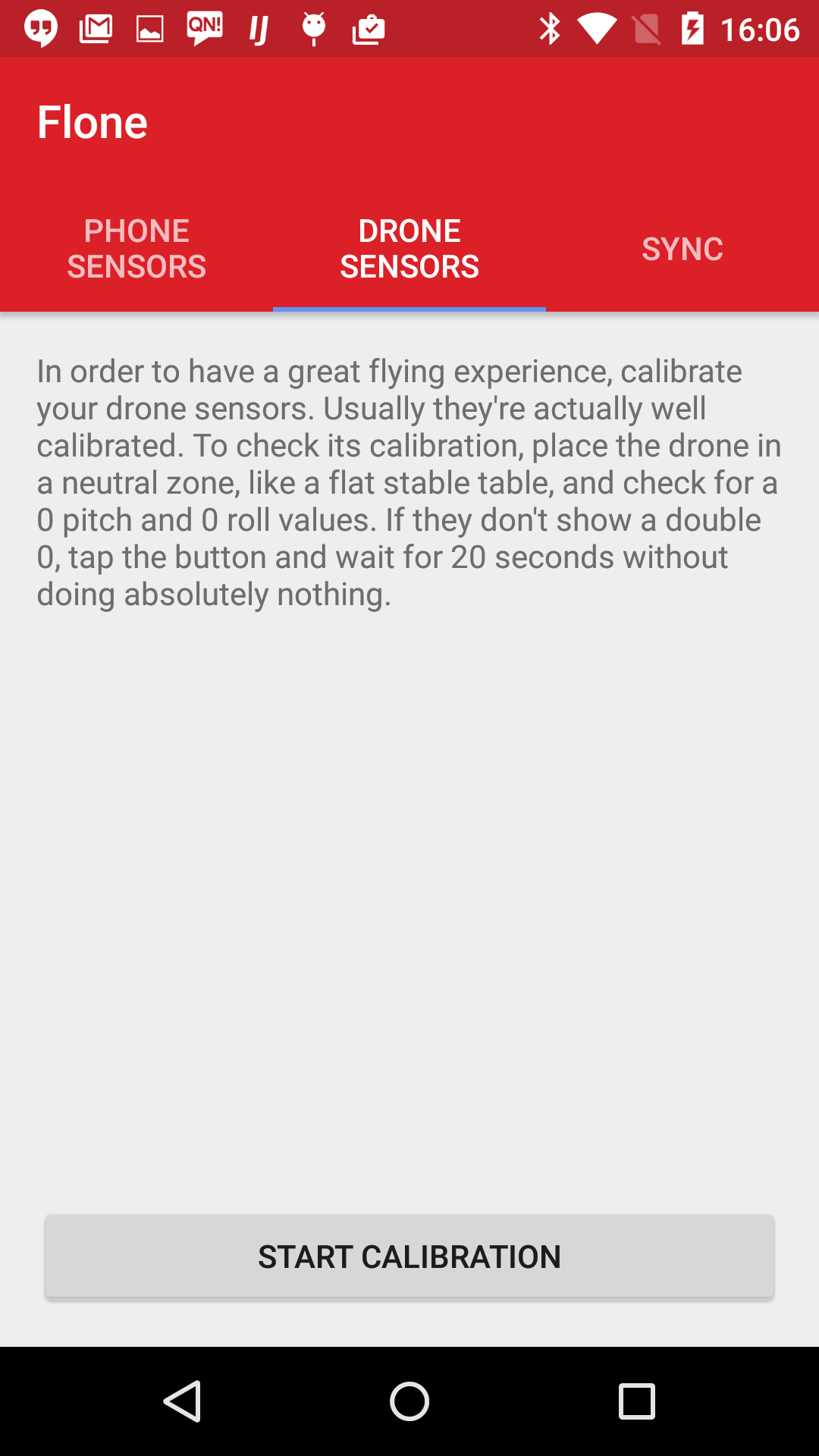819x1456 pixels.
Task: Switch to the Phone Sensors tab
Action: tap(136, 248)
